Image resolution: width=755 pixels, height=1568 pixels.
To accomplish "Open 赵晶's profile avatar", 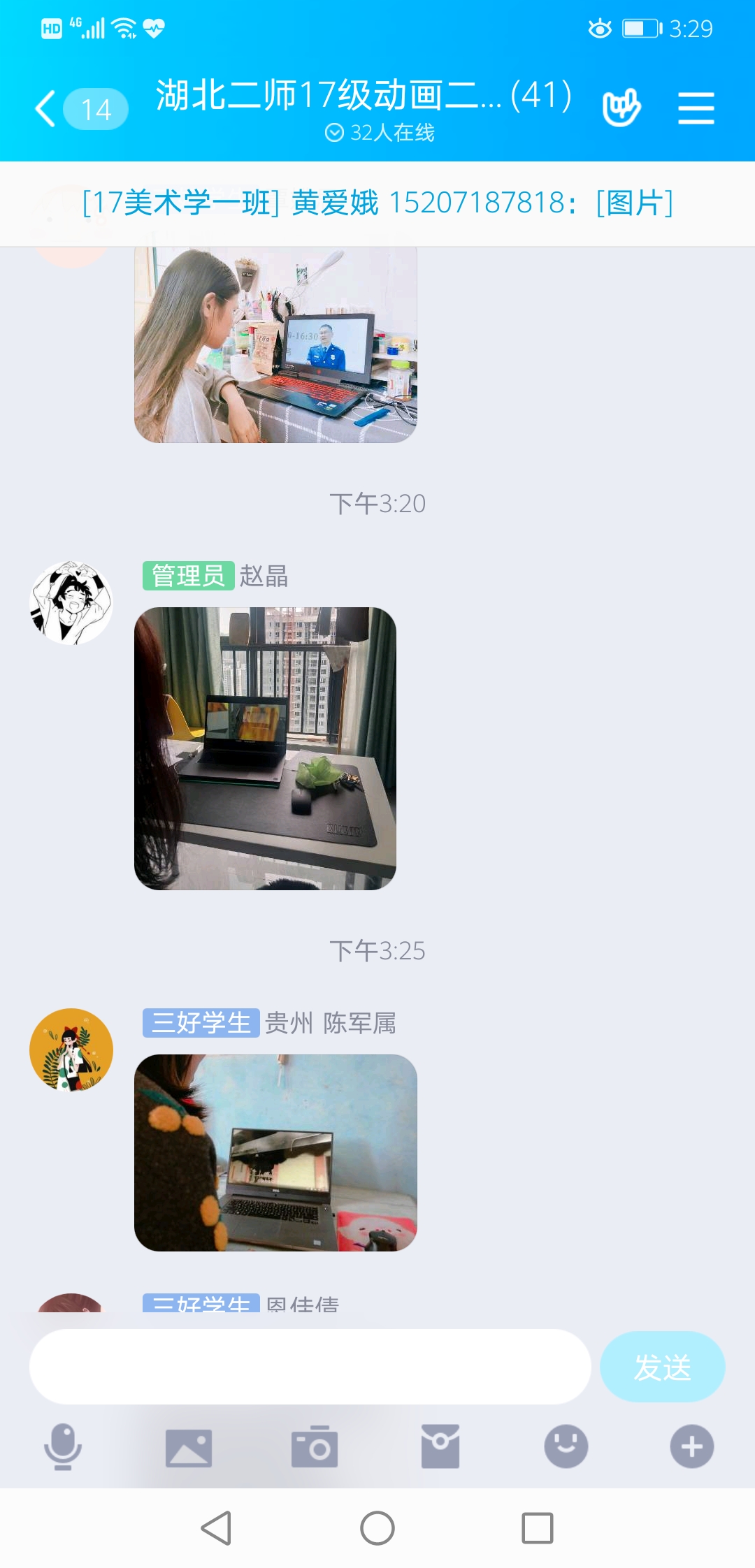I will (x=71, y=603).
